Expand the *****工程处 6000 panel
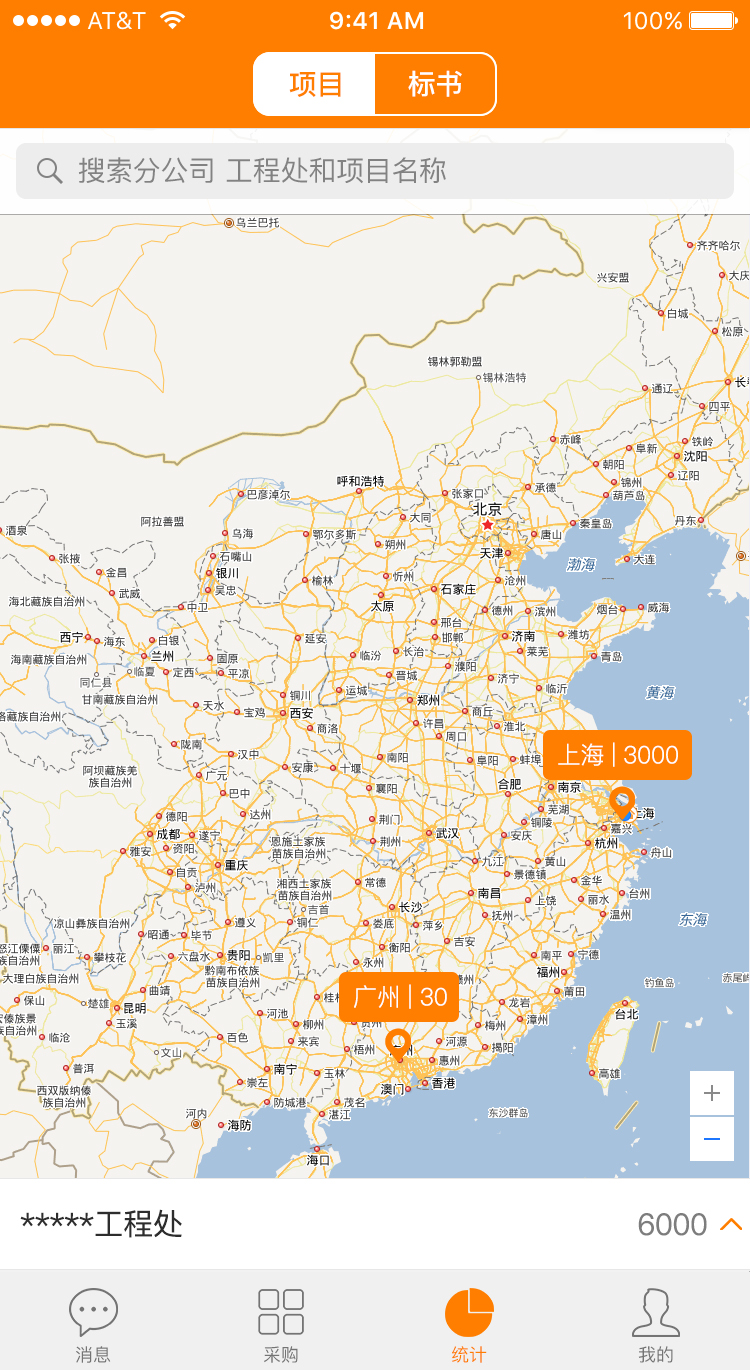 pos(730,1224)
